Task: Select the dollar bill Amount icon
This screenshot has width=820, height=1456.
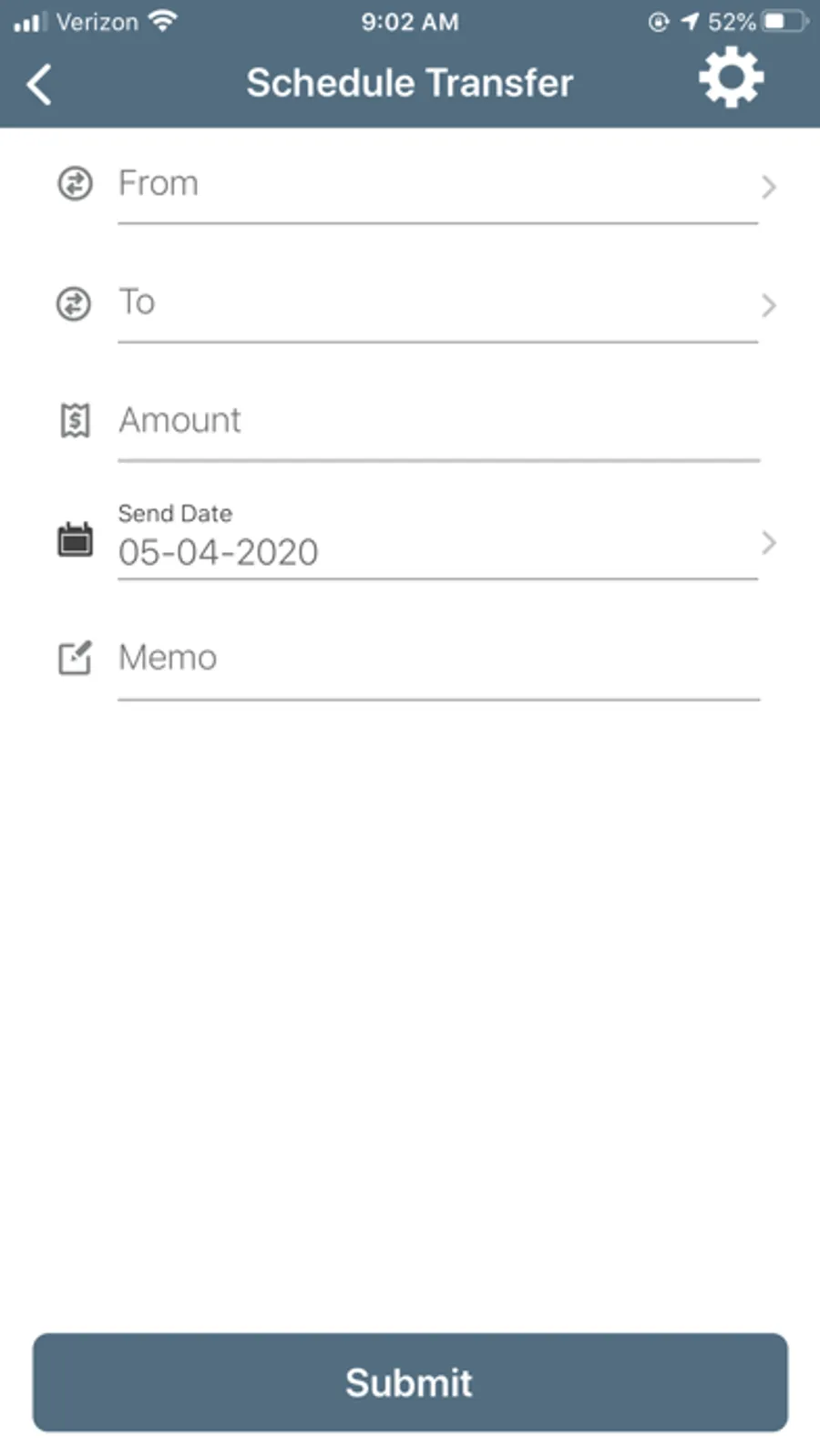Action: coord(75,420)
